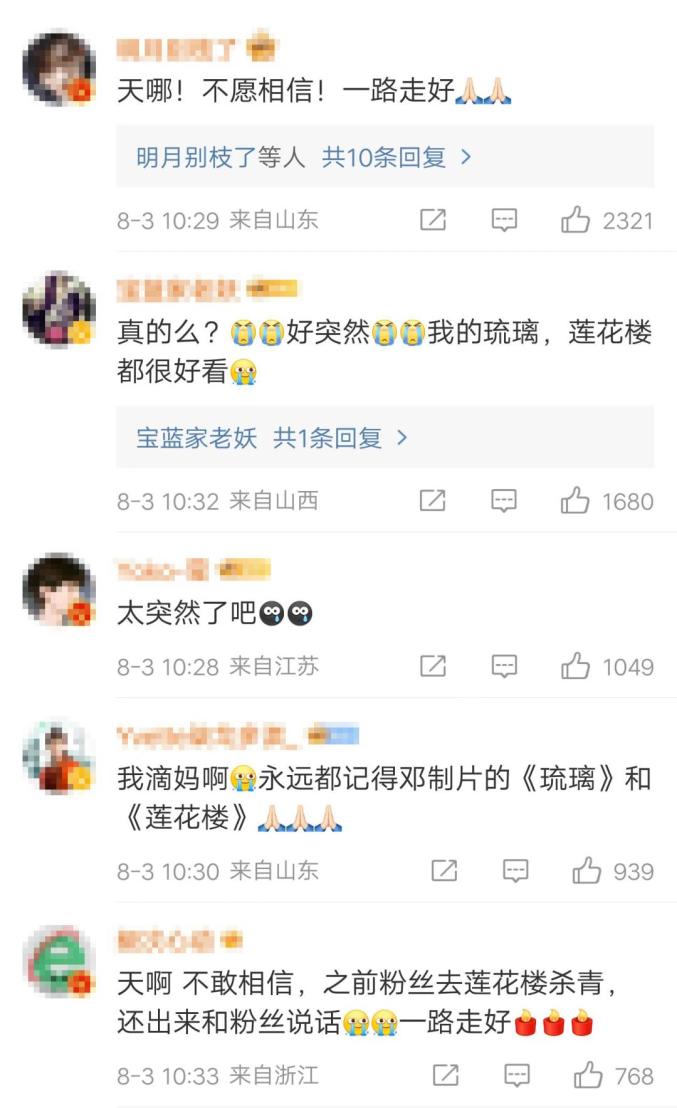
Task: Expand the 共10条回复 replies thread
Action: pyautogui.click(x=396, y=157)
